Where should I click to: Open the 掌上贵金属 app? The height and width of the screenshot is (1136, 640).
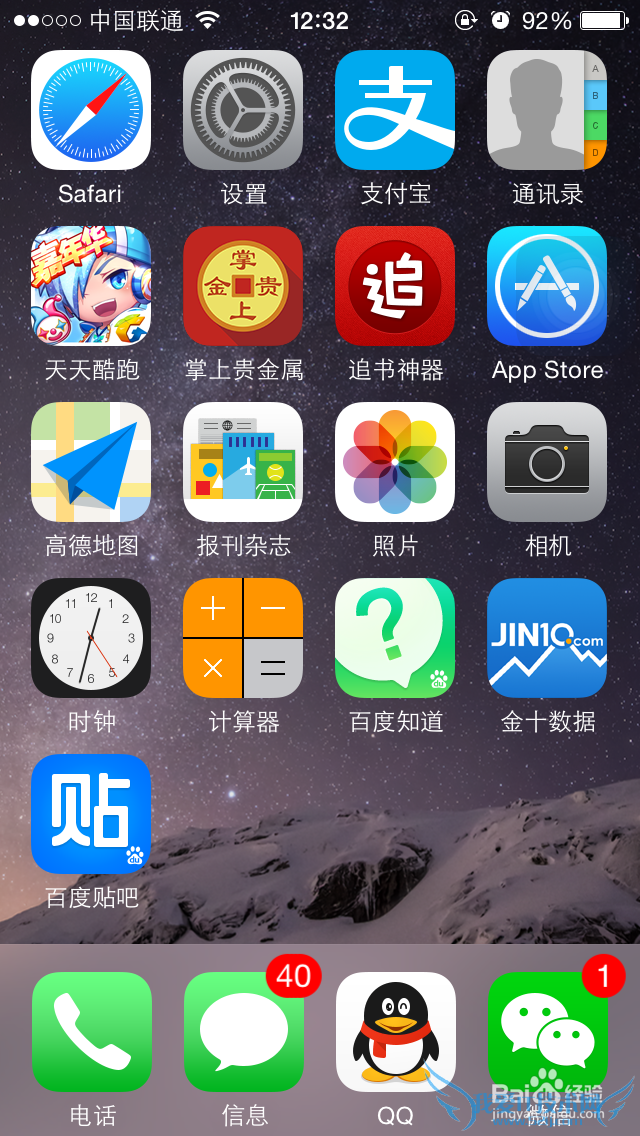point(243,286)
